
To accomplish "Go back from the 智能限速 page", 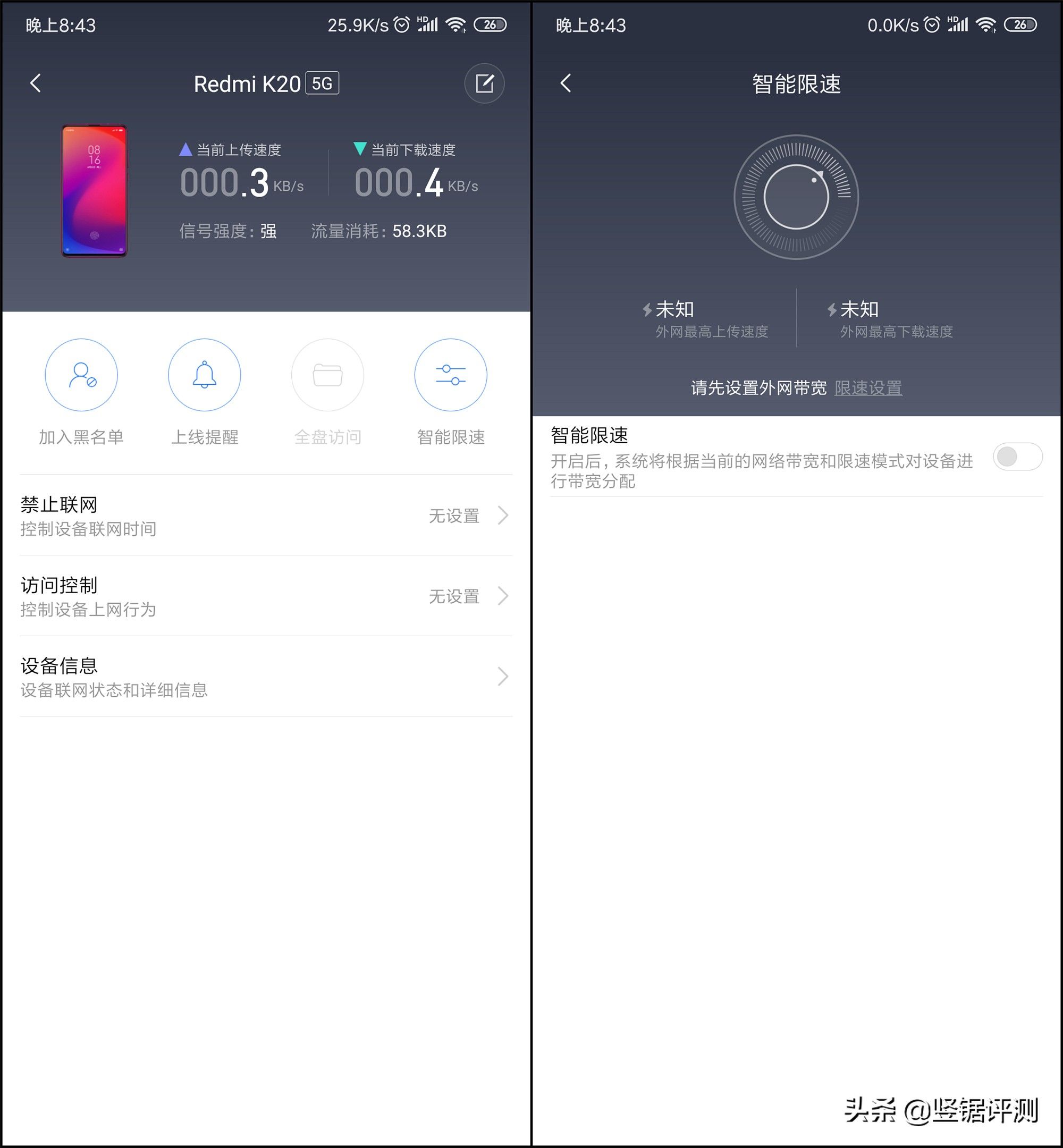I will (x=566, y=83).
